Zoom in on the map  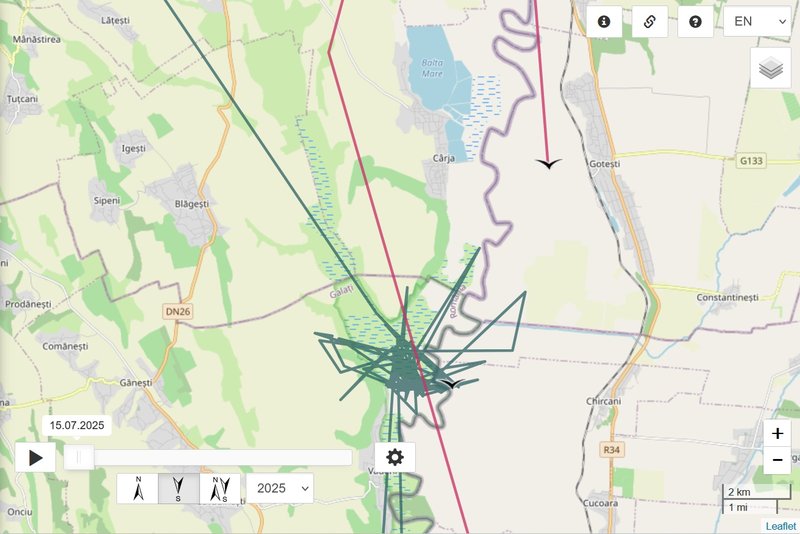coord(777,434)
